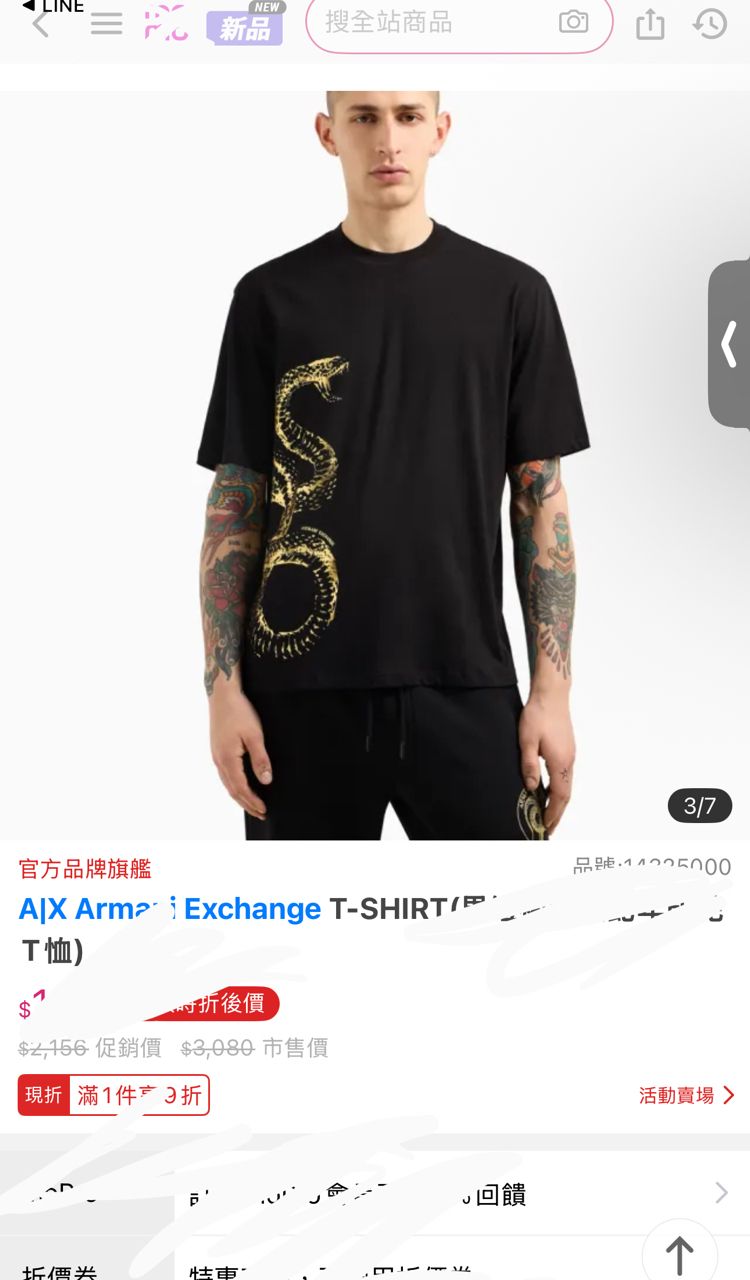Go back to the previous page
Image resolution: width=750 pixels, height=1280 pixels.
[40, 25]
